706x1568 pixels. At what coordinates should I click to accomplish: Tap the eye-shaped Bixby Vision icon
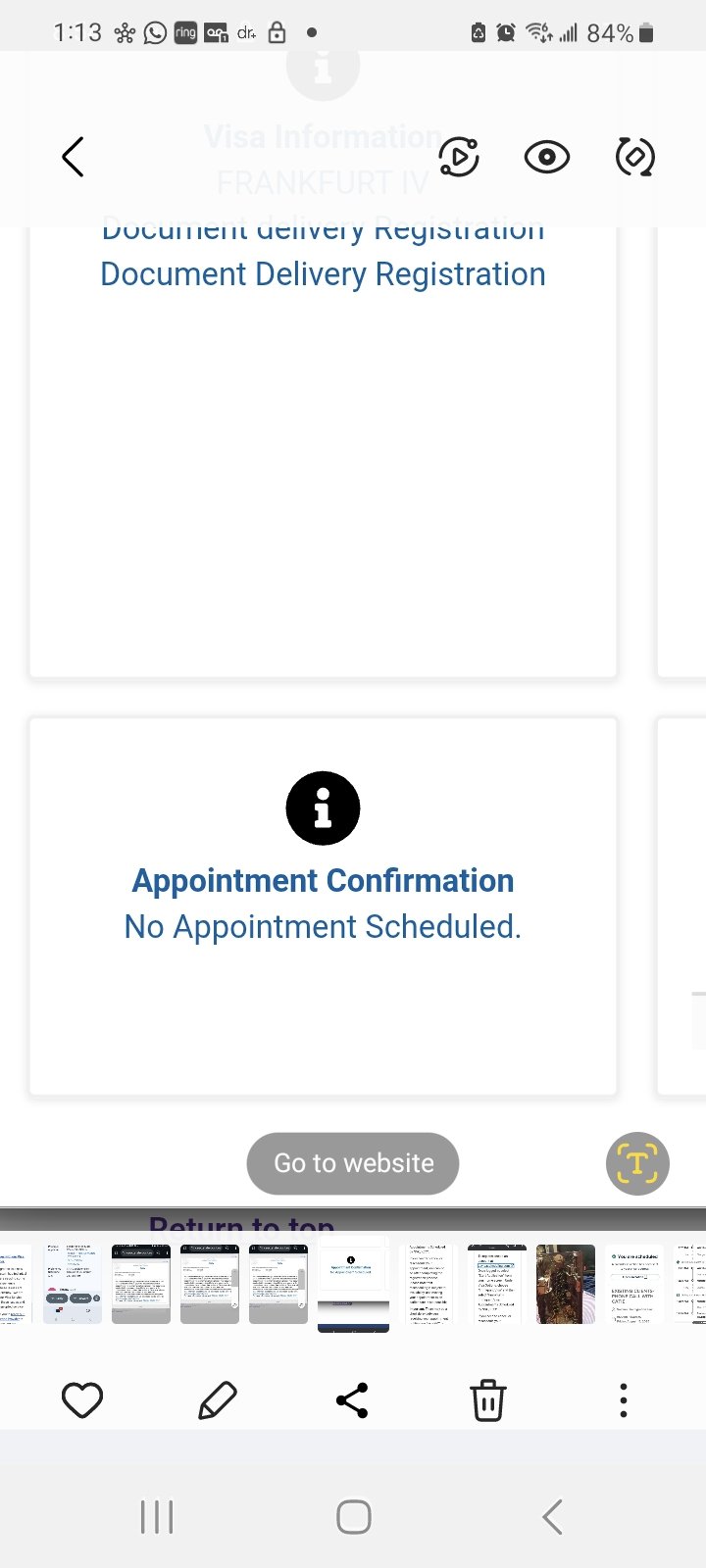[546, 157]
